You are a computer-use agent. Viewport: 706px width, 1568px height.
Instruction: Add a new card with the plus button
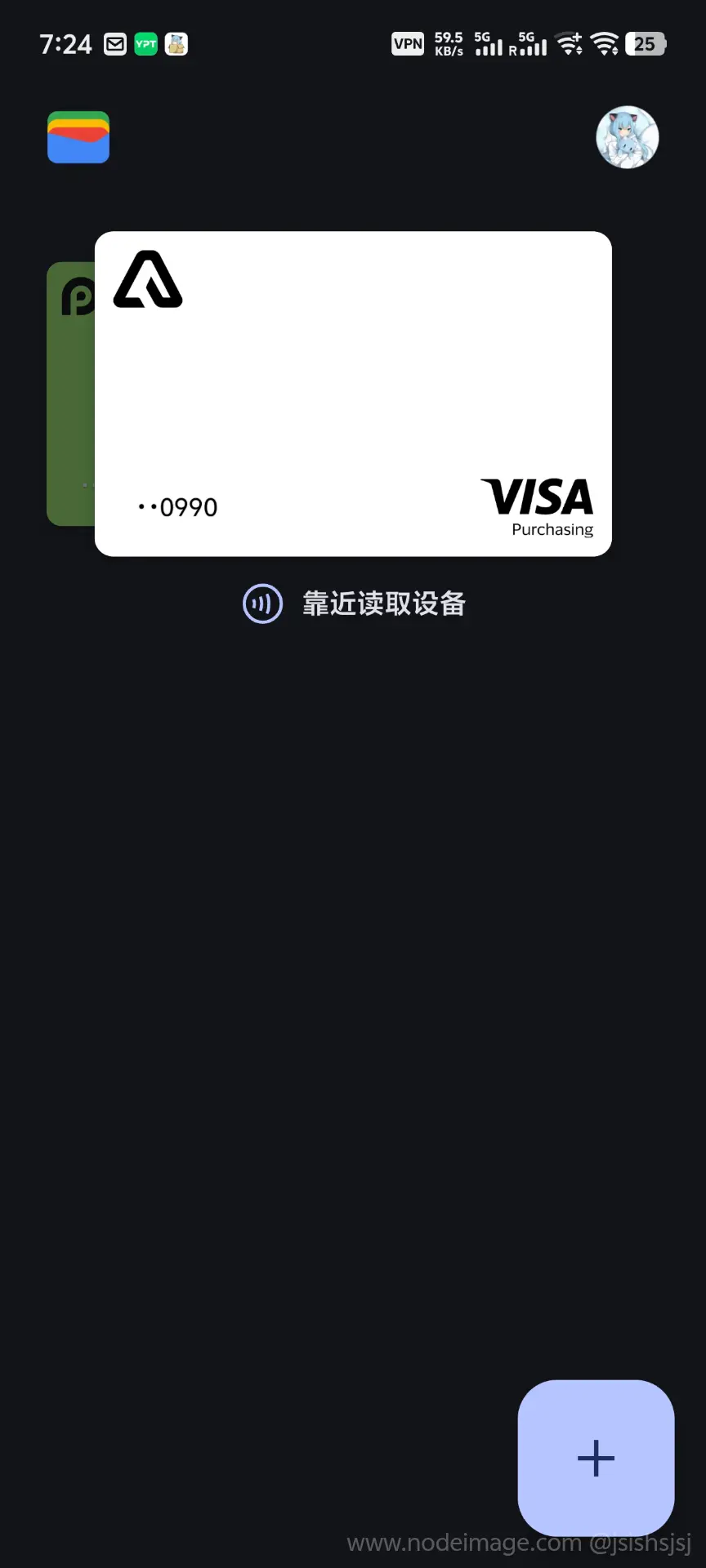[596, 1458]
